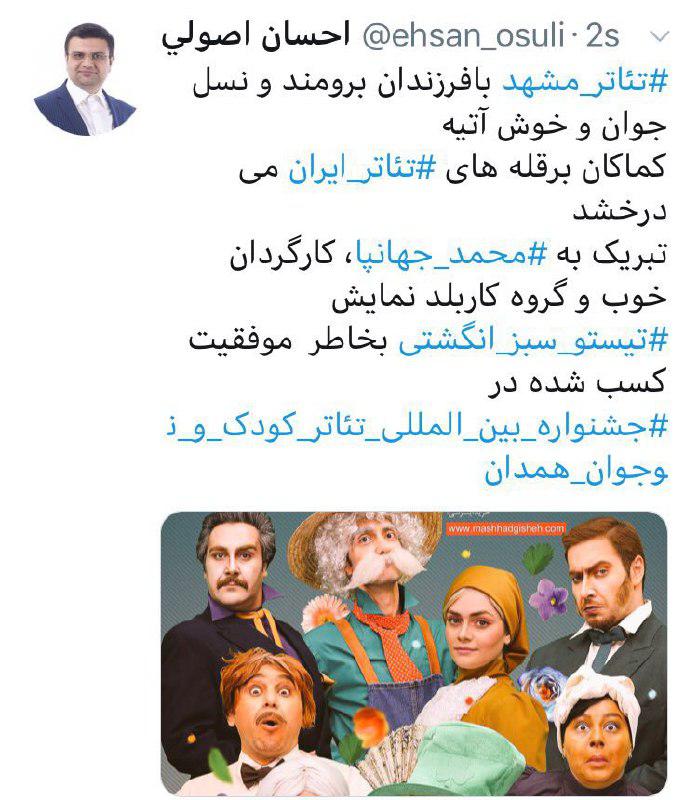View the attached theater poster image
Image resolution: width=698 pixels, height=800 pixels.
414,652
